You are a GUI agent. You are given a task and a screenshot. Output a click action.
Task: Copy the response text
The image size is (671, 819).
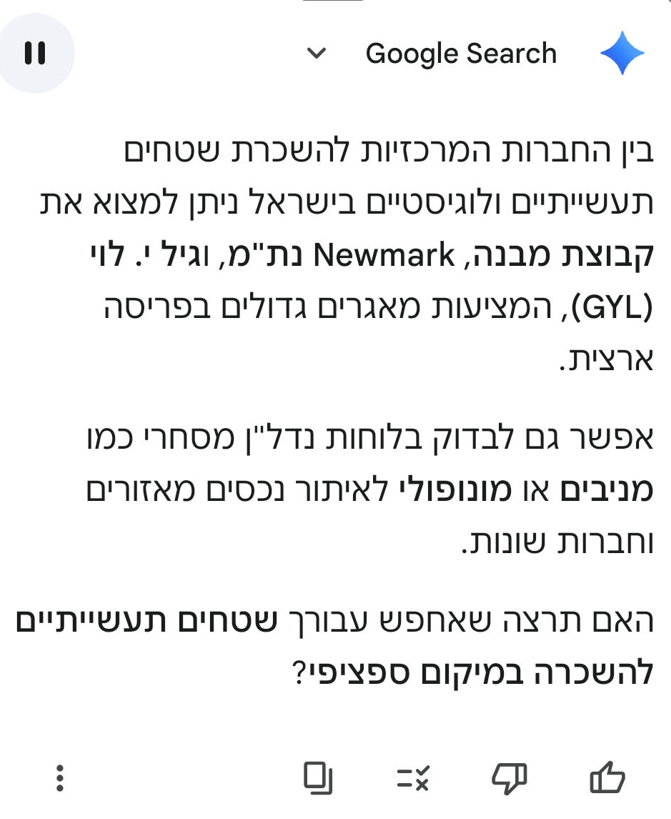click(x=318, y=777)
